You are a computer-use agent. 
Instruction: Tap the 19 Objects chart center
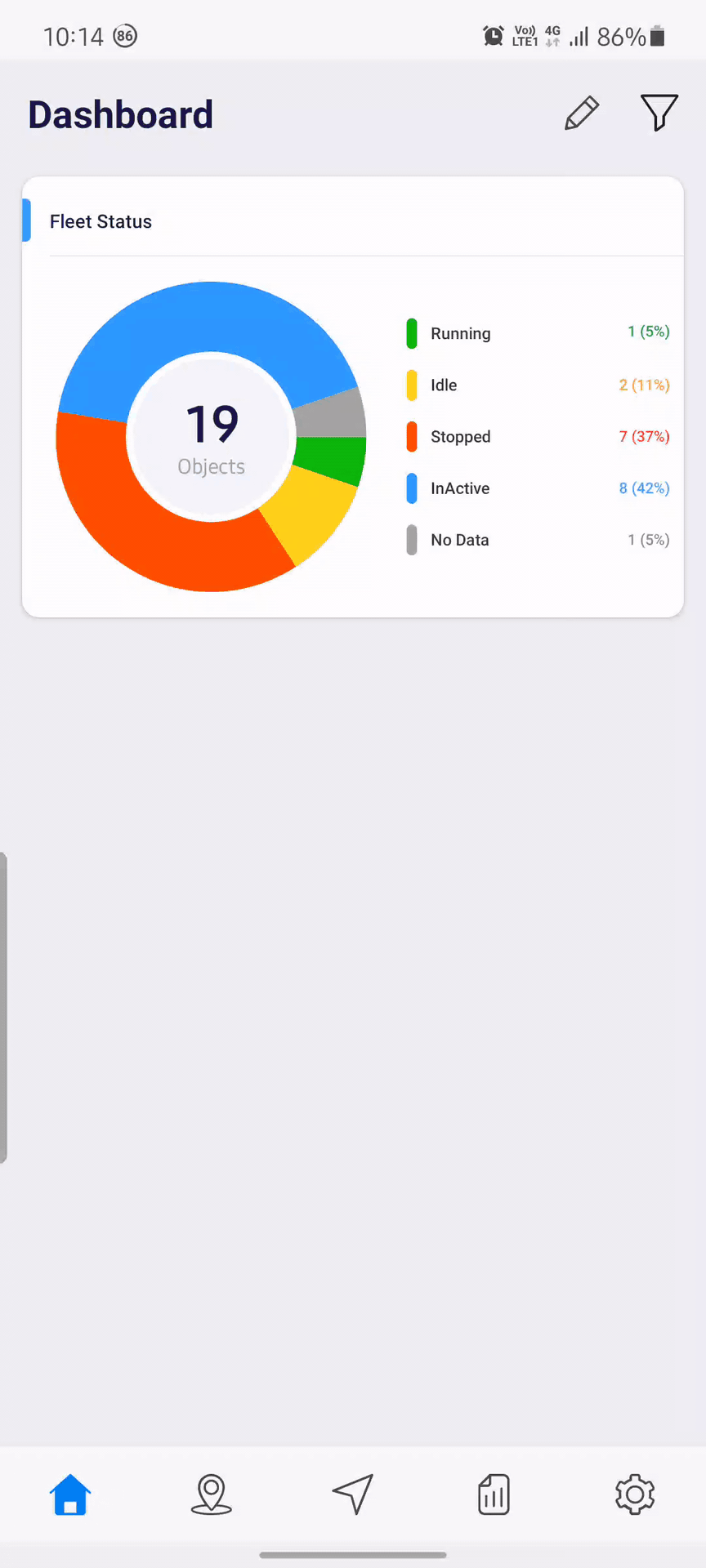211,437
